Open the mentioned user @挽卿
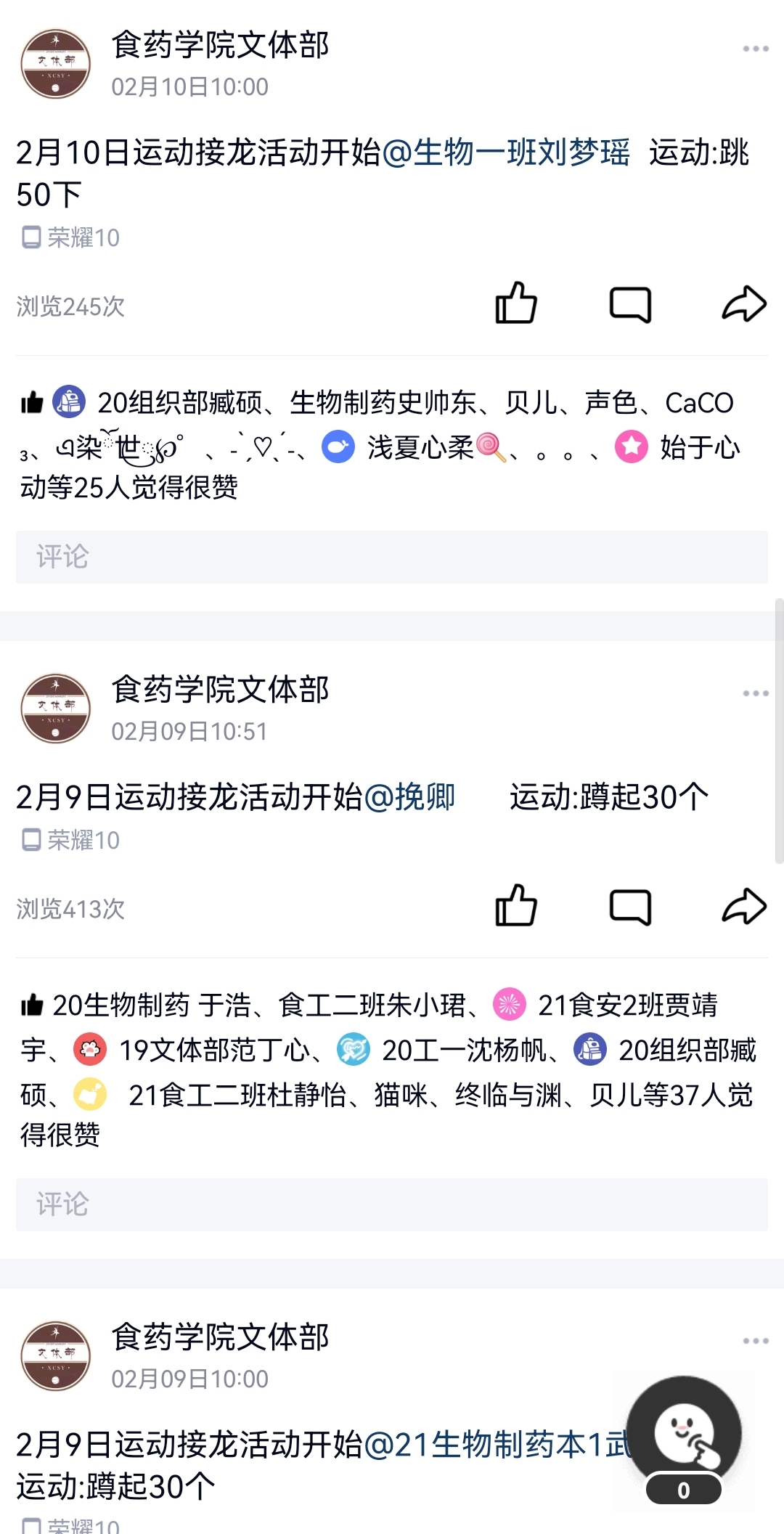784x1534 pixels. pos(409,797)
